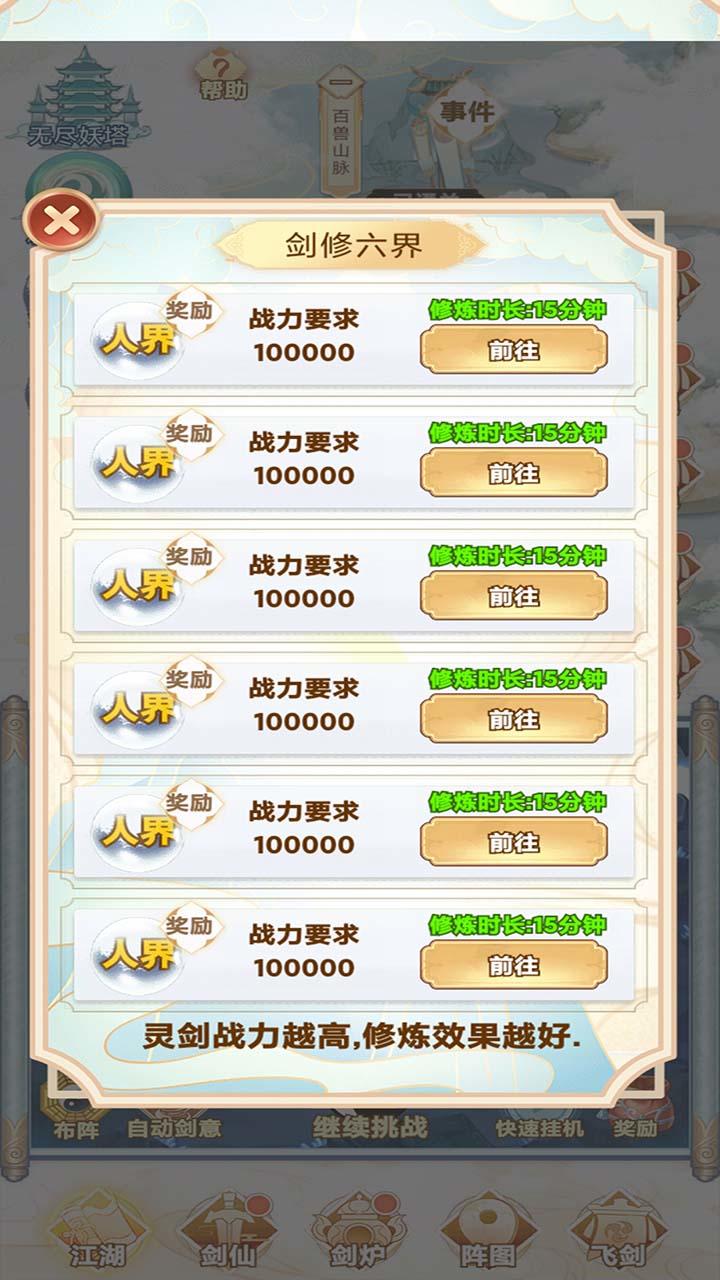Tap 前往 in the bottommost 人界 row
This screenshot has height=1280, width=720.
(513, 966)
